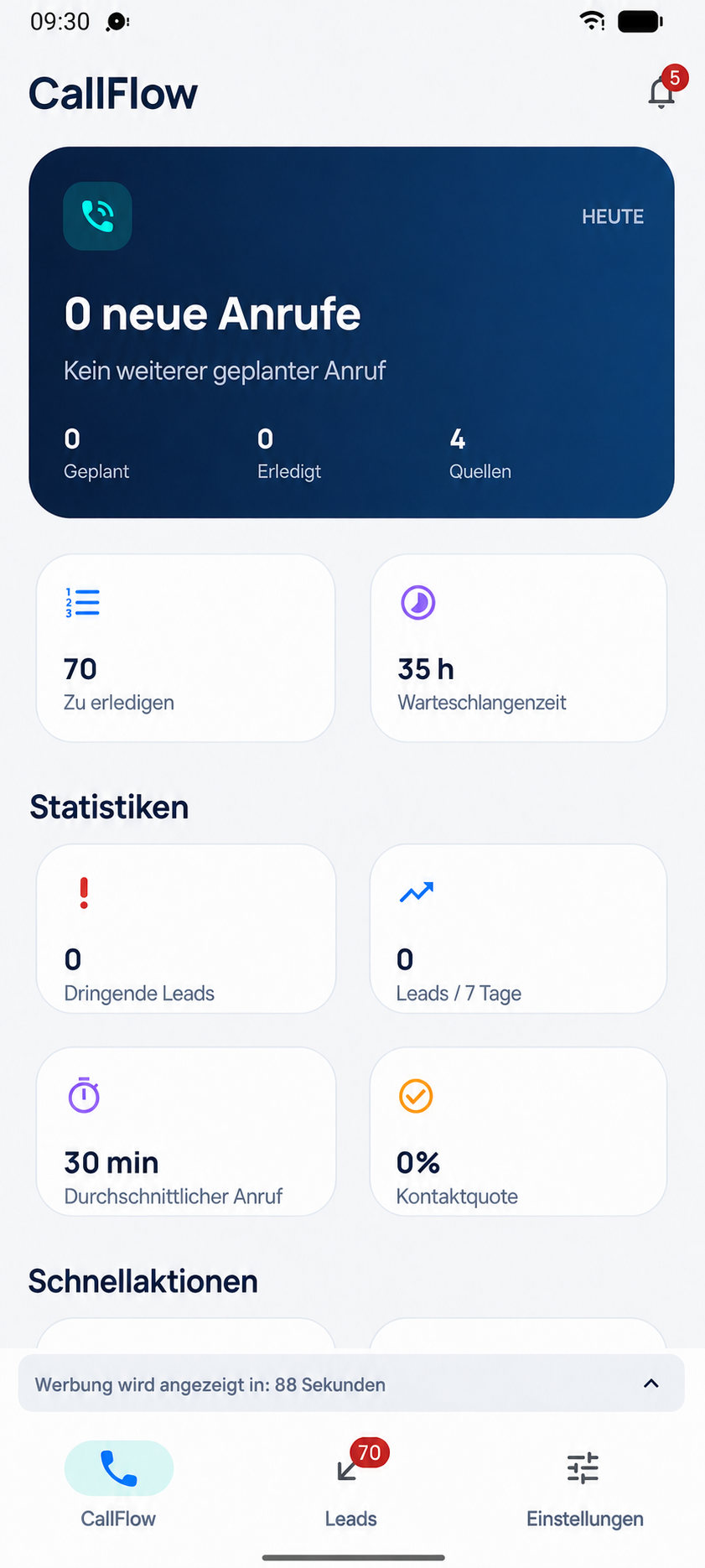Screen dimensions: 705x1568
Task: Open the Warteschlangenzeit card
Action: [x=518, y=648]
